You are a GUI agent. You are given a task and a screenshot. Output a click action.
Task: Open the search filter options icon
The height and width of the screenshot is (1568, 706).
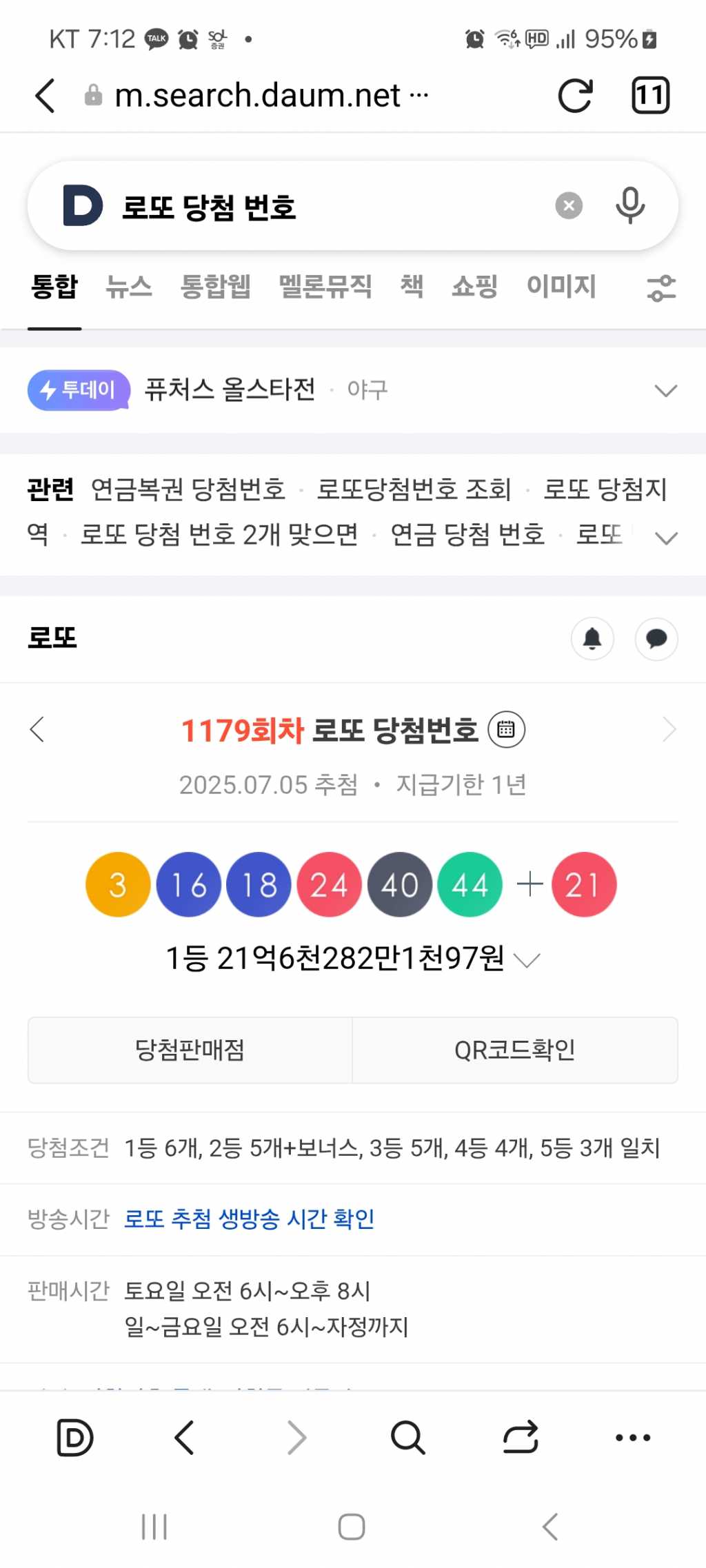661,288
